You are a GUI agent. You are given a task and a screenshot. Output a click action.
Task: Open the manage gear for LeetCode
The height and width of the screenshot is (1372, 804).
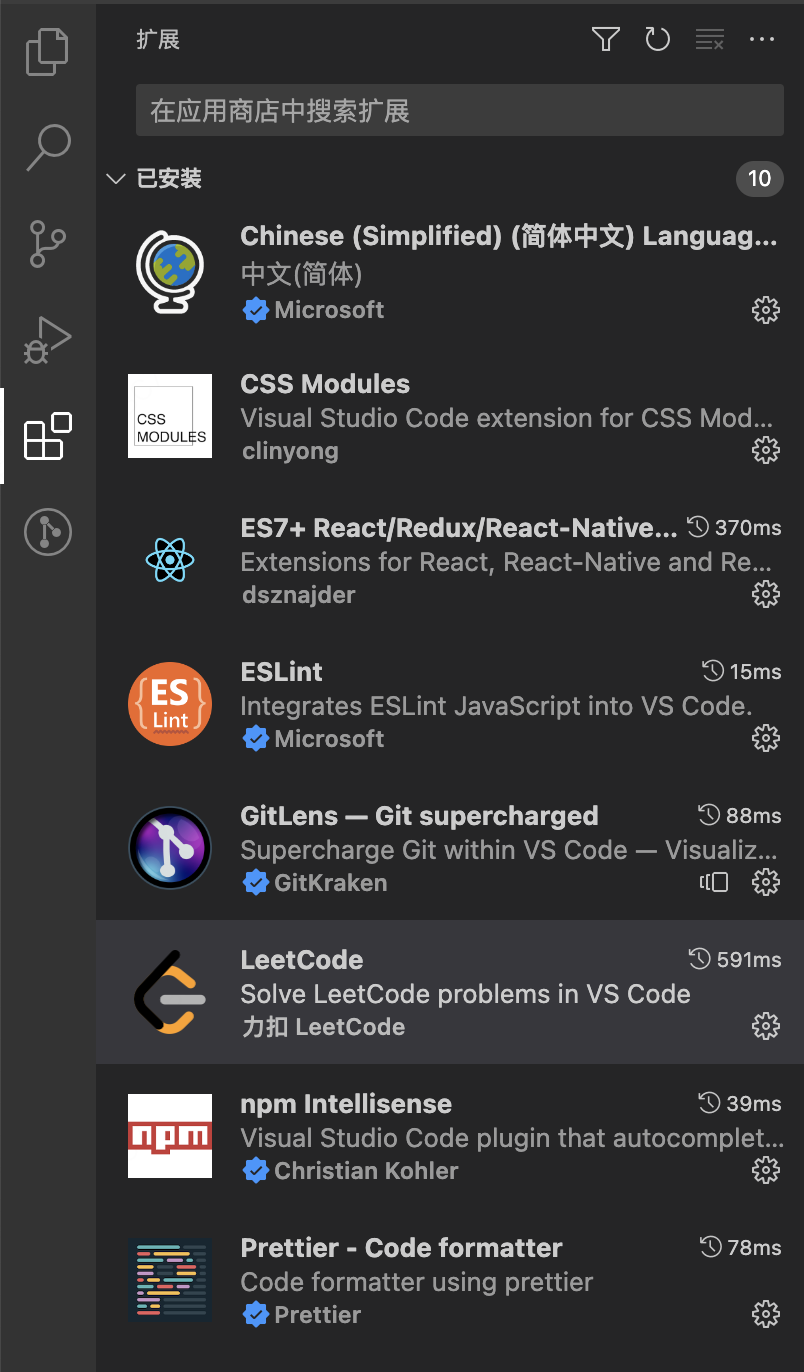point(765,1026)
